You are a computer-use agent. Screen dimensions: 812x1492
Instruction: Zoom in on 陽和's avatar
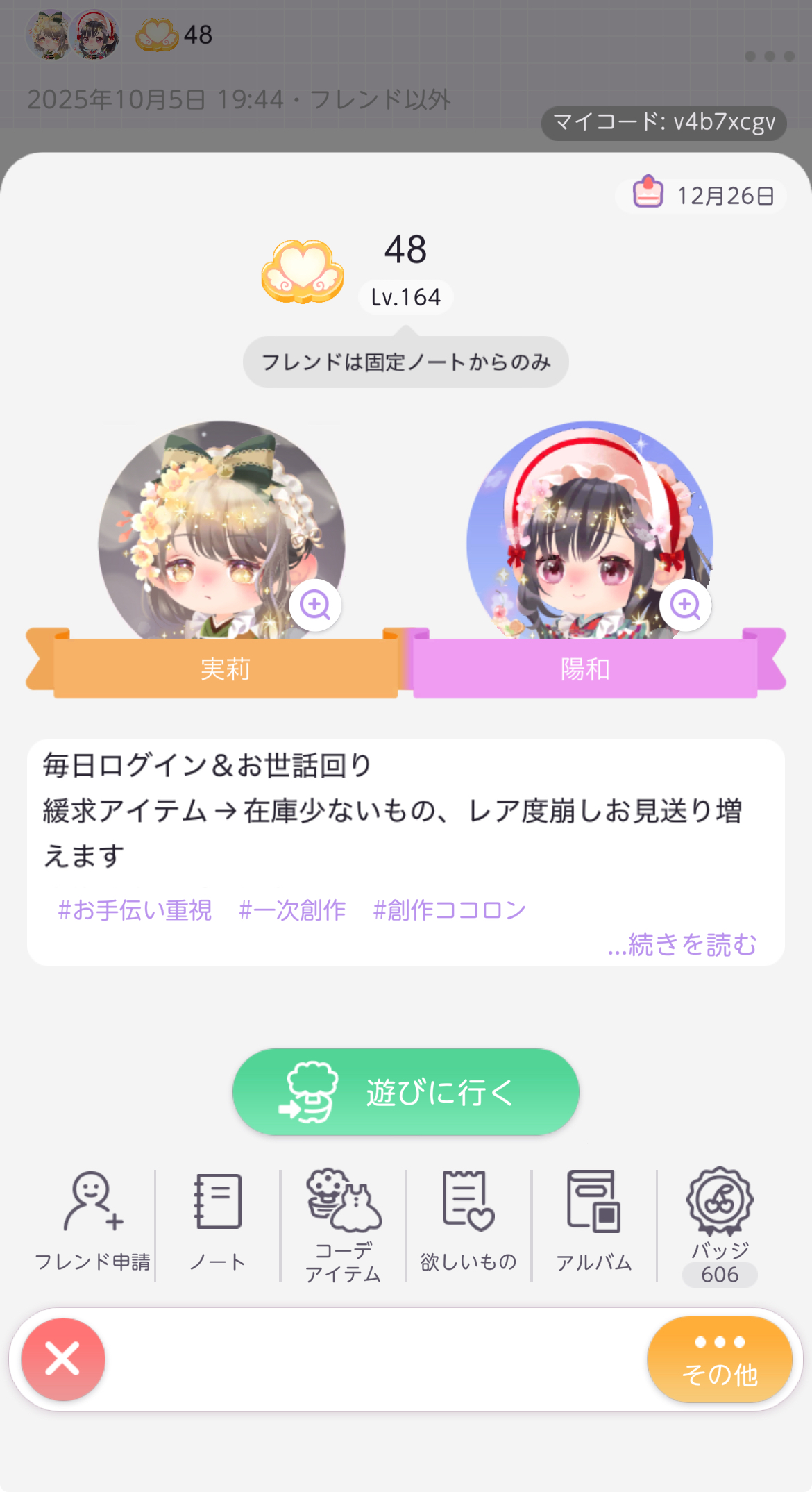(685, 605)
